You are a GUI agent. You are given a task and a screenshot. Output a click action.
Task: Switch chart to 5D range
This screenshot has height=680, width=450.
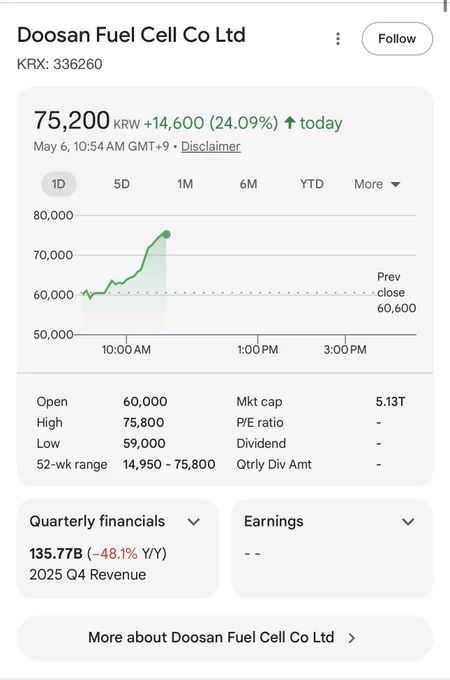click(122, 184)
